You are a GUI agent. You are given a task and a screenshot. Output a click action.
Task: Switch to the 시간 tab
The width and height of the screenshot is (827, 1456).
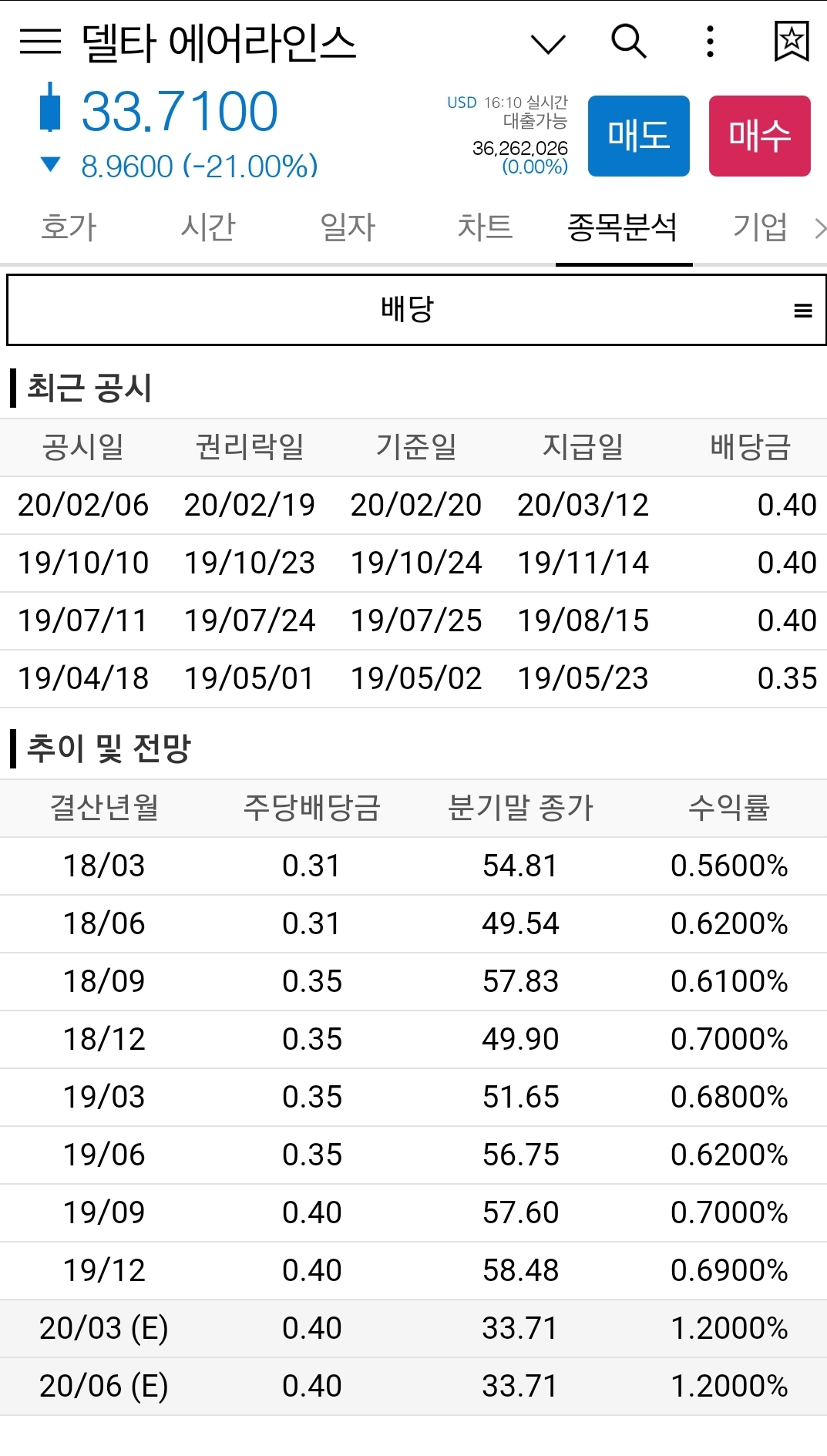click(x=208, y=227)
